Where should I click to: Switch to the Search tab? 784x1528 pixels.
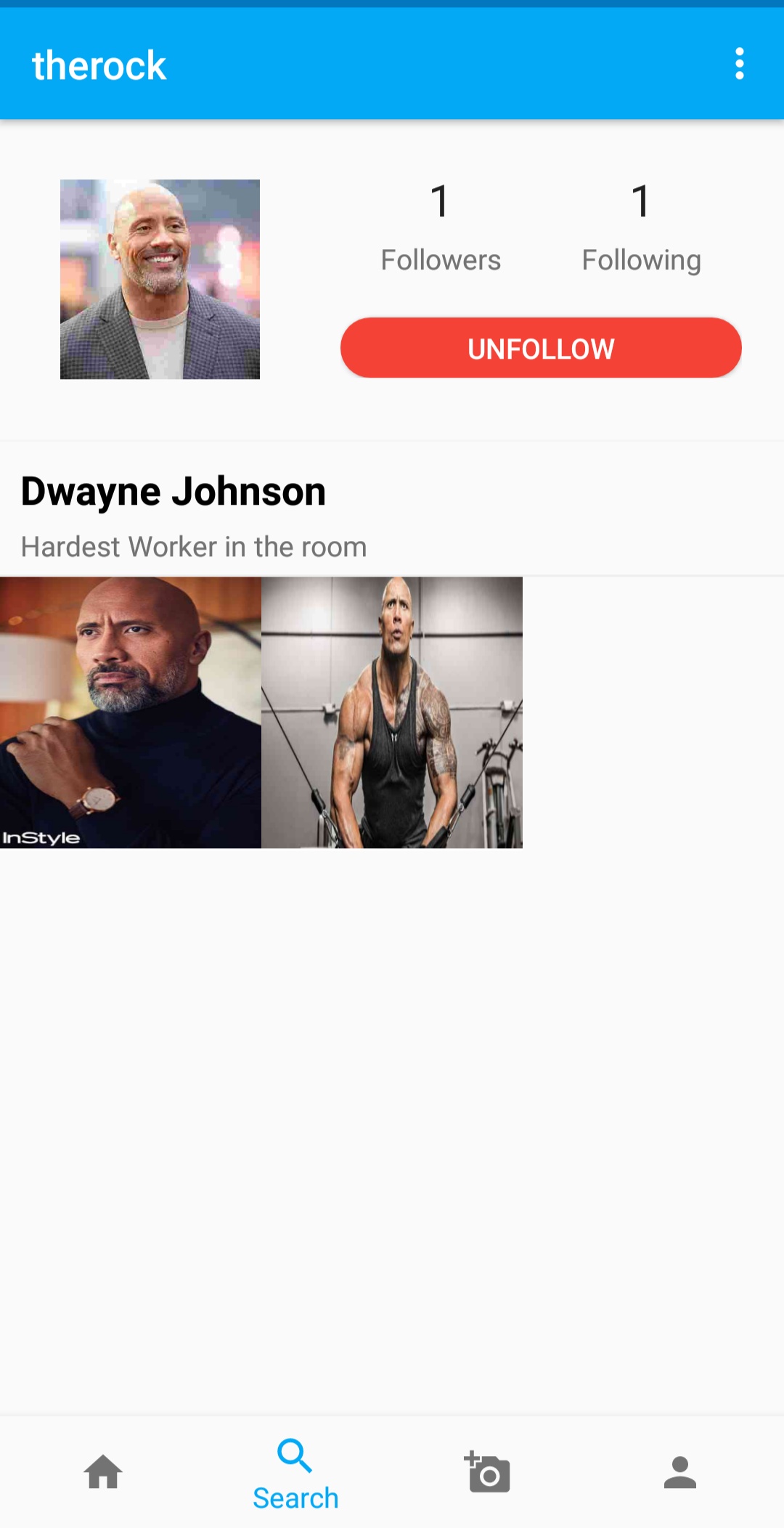point(295,1474)
